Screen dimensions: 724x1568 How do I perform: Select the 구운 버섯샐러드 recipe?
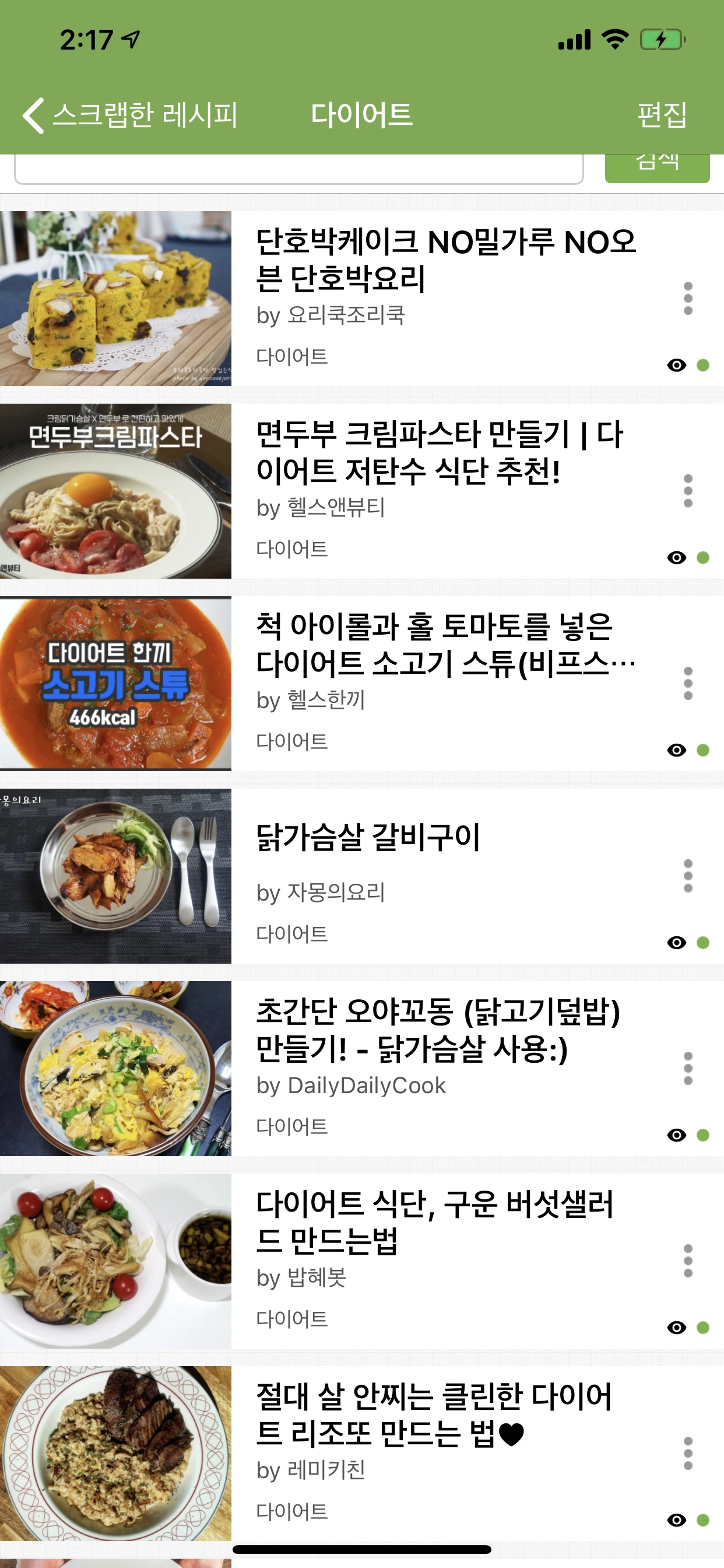[434, 1221]
